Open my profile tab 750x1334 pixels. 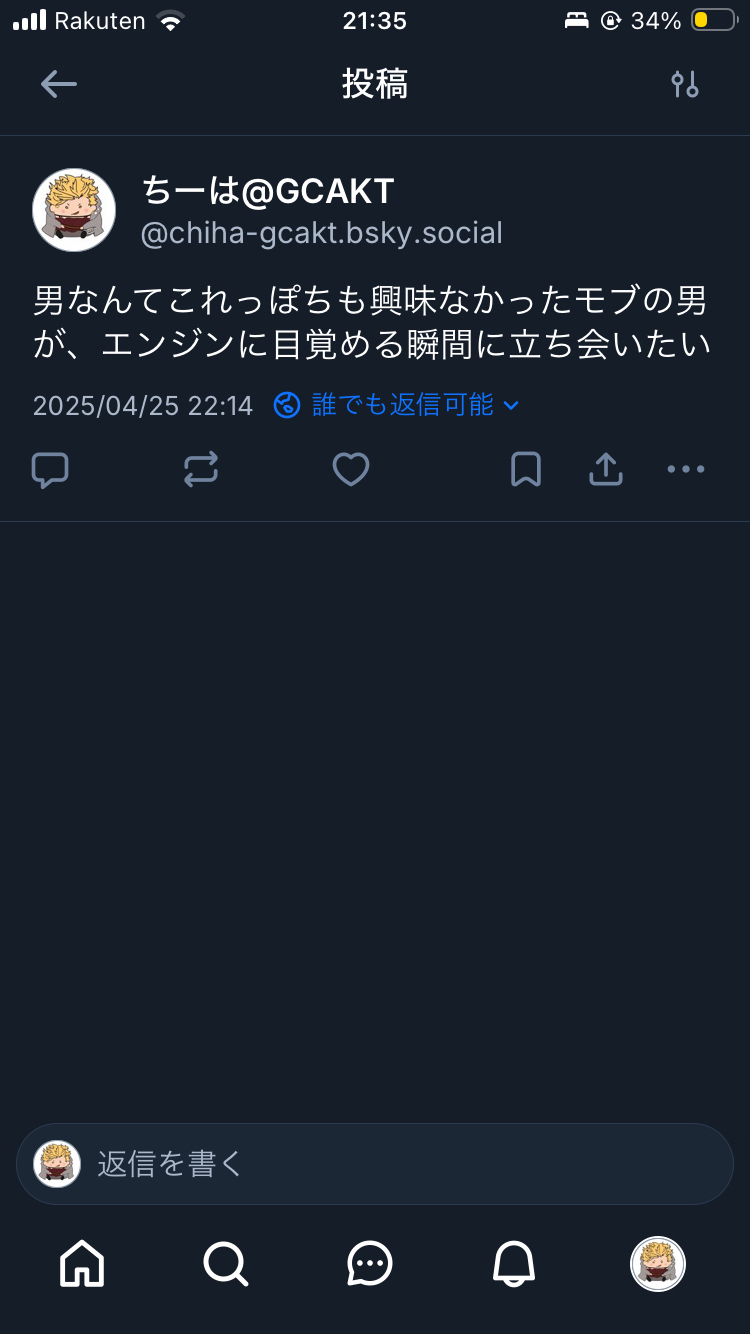[657, 1264]
